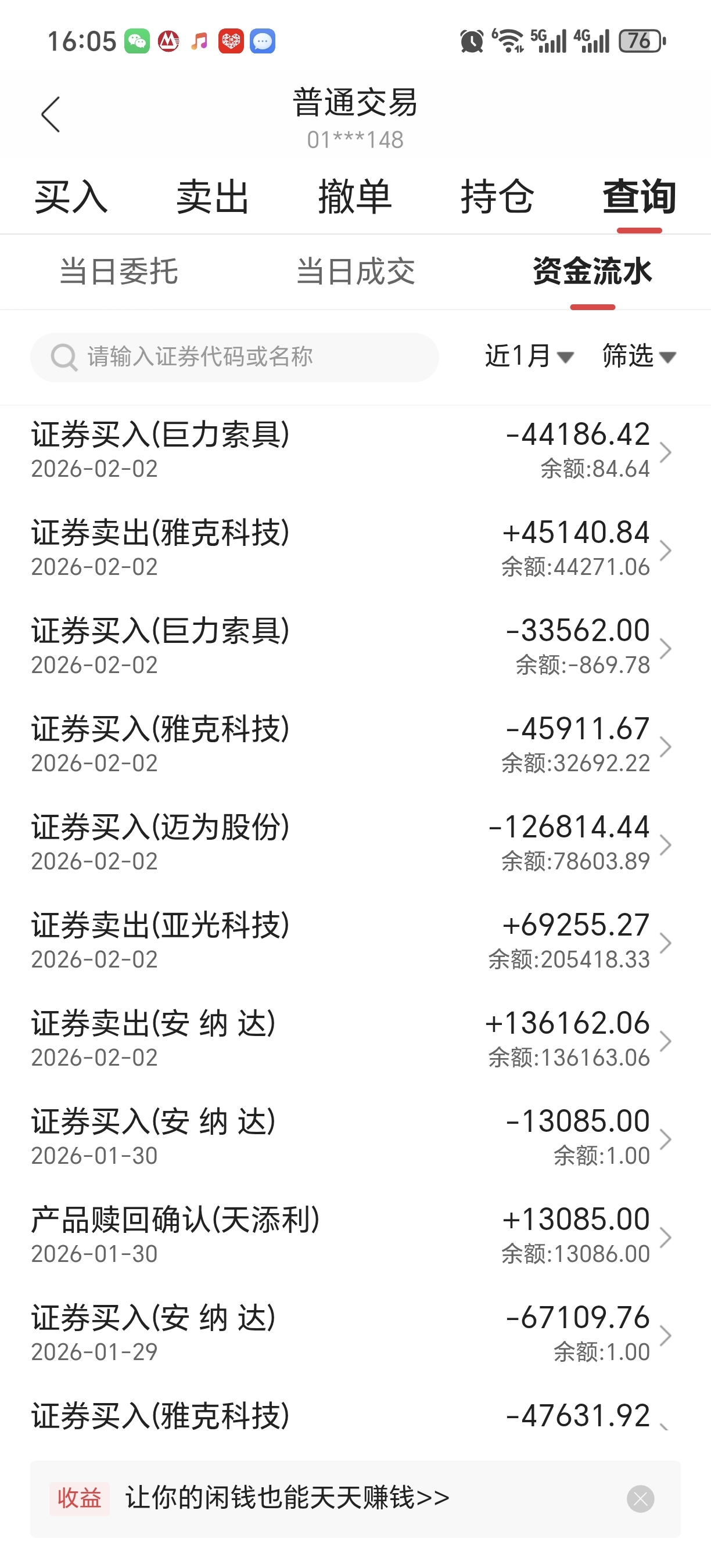Open the 证券卖出(雅克科技) +45140.84 record
Image resolution: width=711 pixels, height=1568 pixels.
point(355,549)
